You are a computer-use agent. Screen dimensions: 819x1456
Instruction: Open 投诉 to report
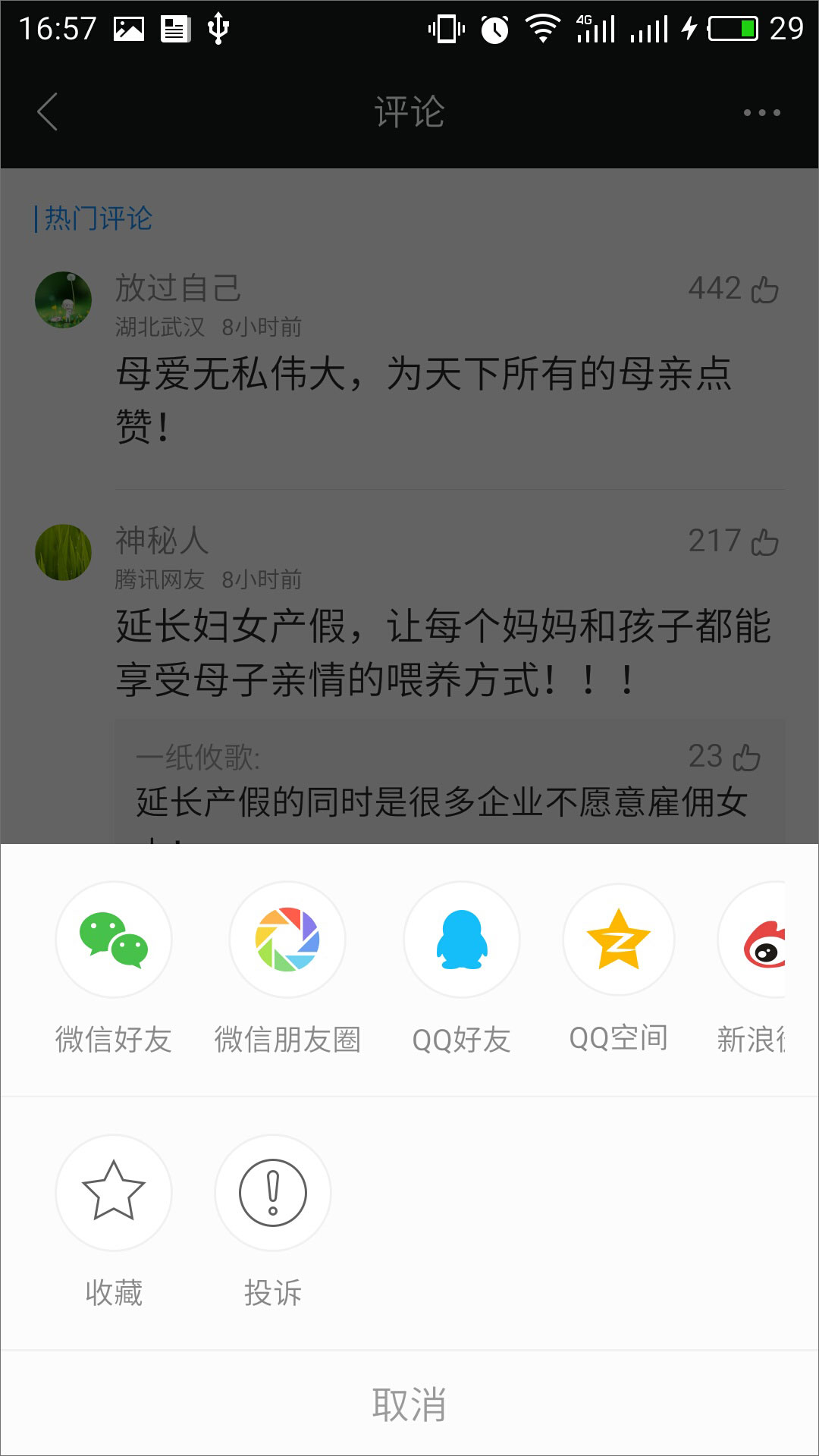click(x=273, y=1192)
